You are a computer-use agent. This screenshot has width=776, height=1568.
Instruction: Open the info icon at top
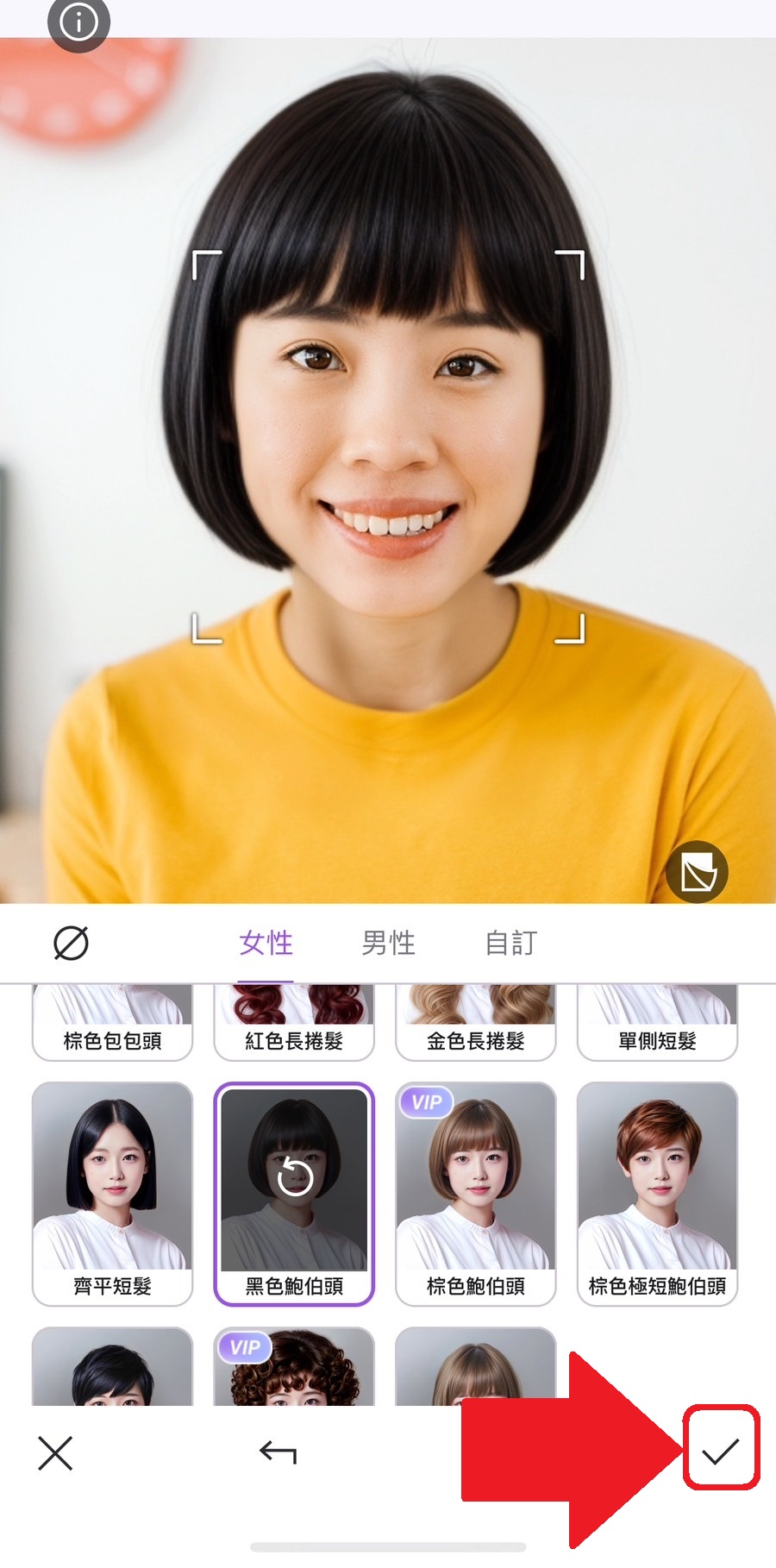click(78, 22)
